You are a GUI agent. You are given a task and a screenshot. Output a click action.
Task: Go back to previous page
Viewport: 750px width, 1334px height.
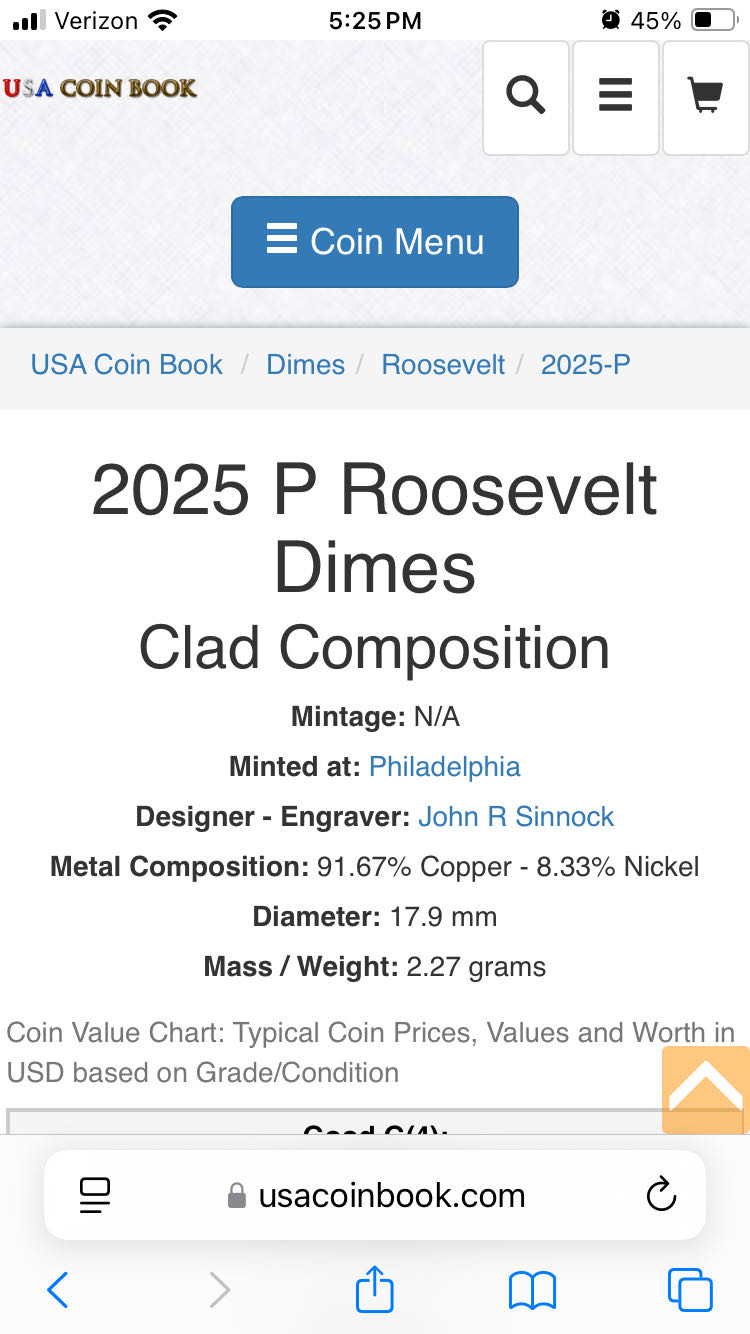tap(58, 1290)
